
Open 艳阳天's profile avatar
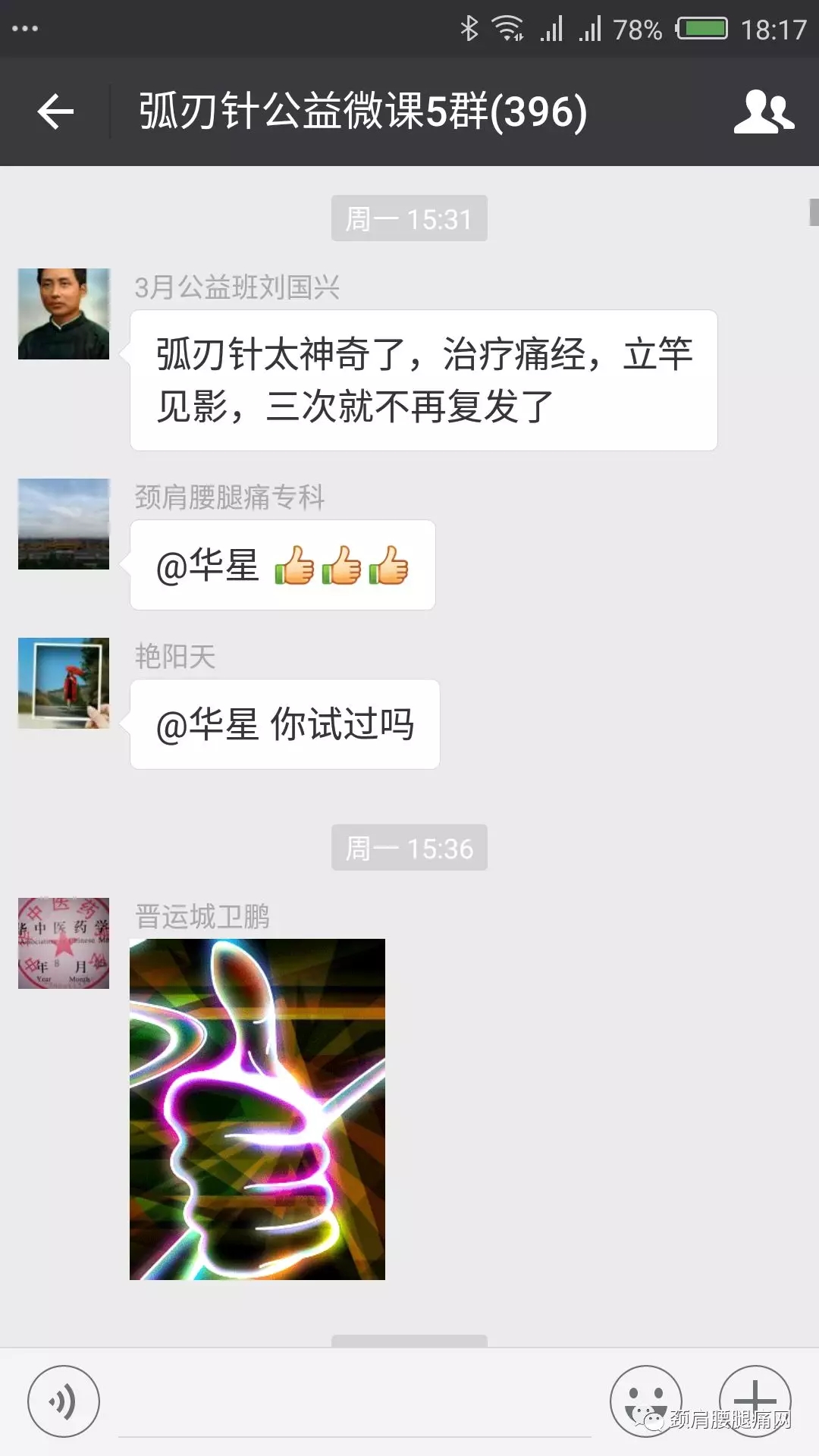click(64, 683)
